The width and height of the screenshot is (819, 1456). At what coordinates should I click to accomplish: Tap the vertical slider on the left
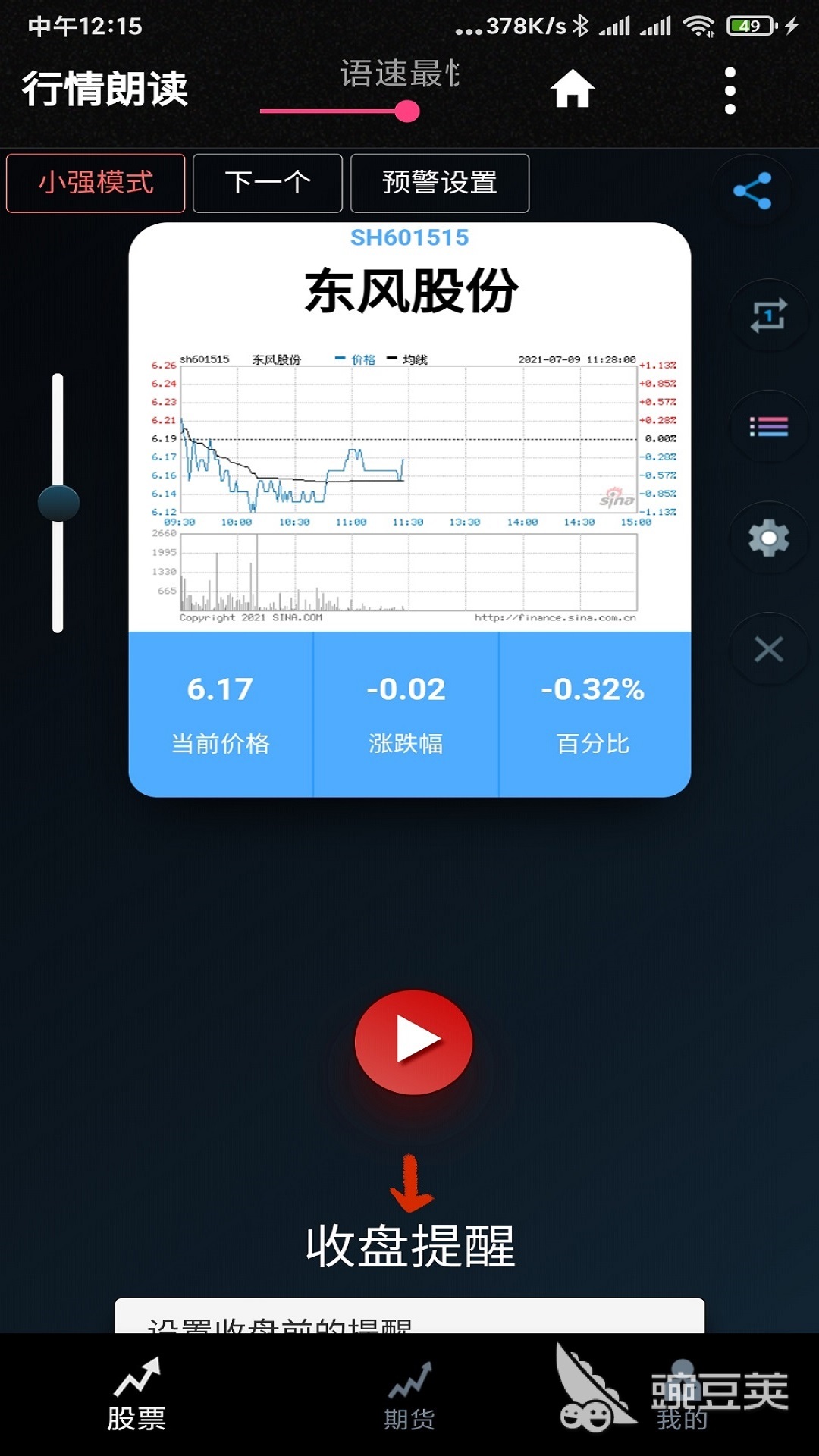pos(58,503)
